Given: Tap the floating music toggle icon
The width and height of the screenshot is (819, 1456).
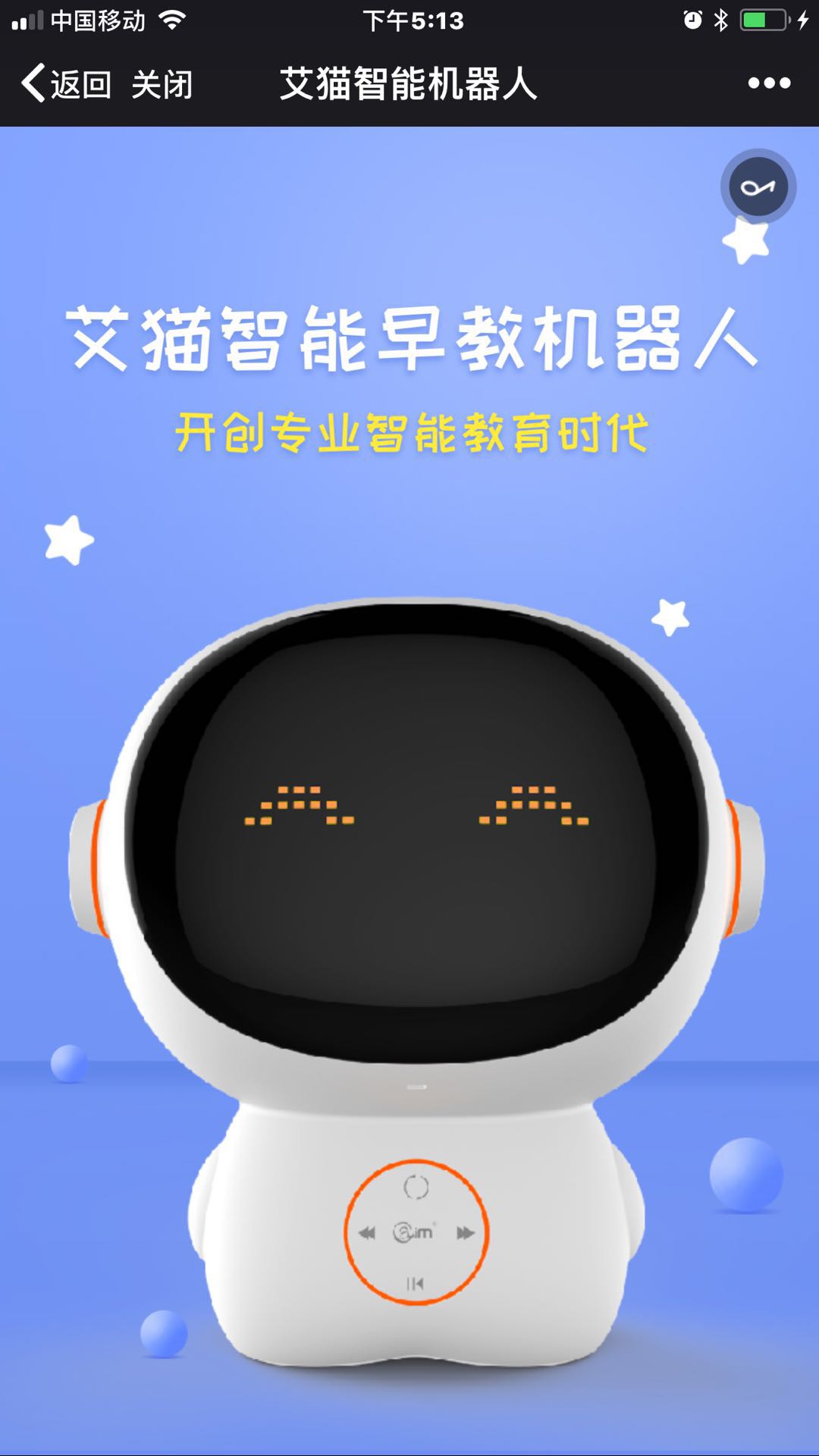Looking at the screenshot, I should pyautogui.click(x=758, y=187).
